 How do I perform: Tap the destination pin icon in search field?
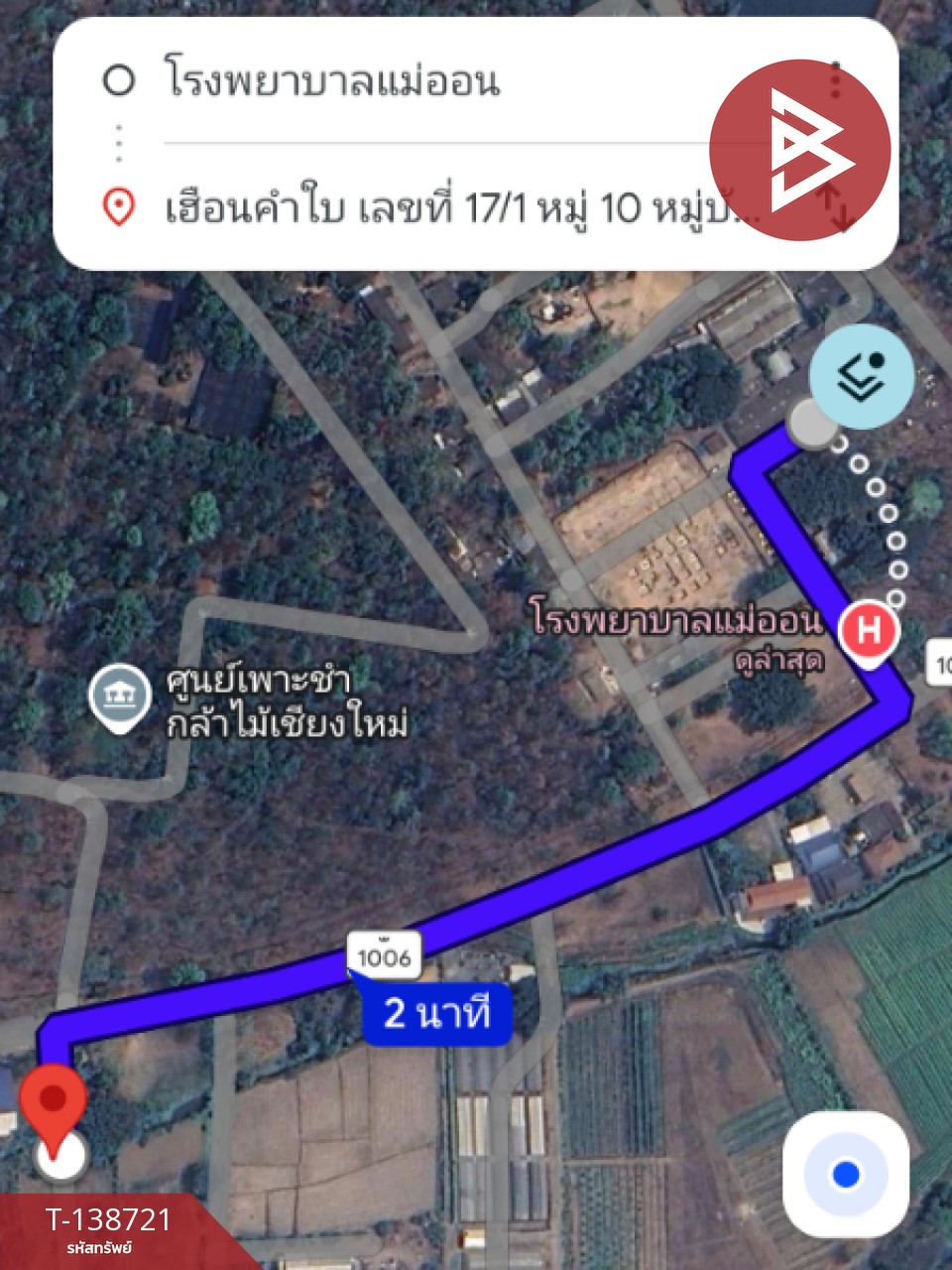[x=119, y=207]
